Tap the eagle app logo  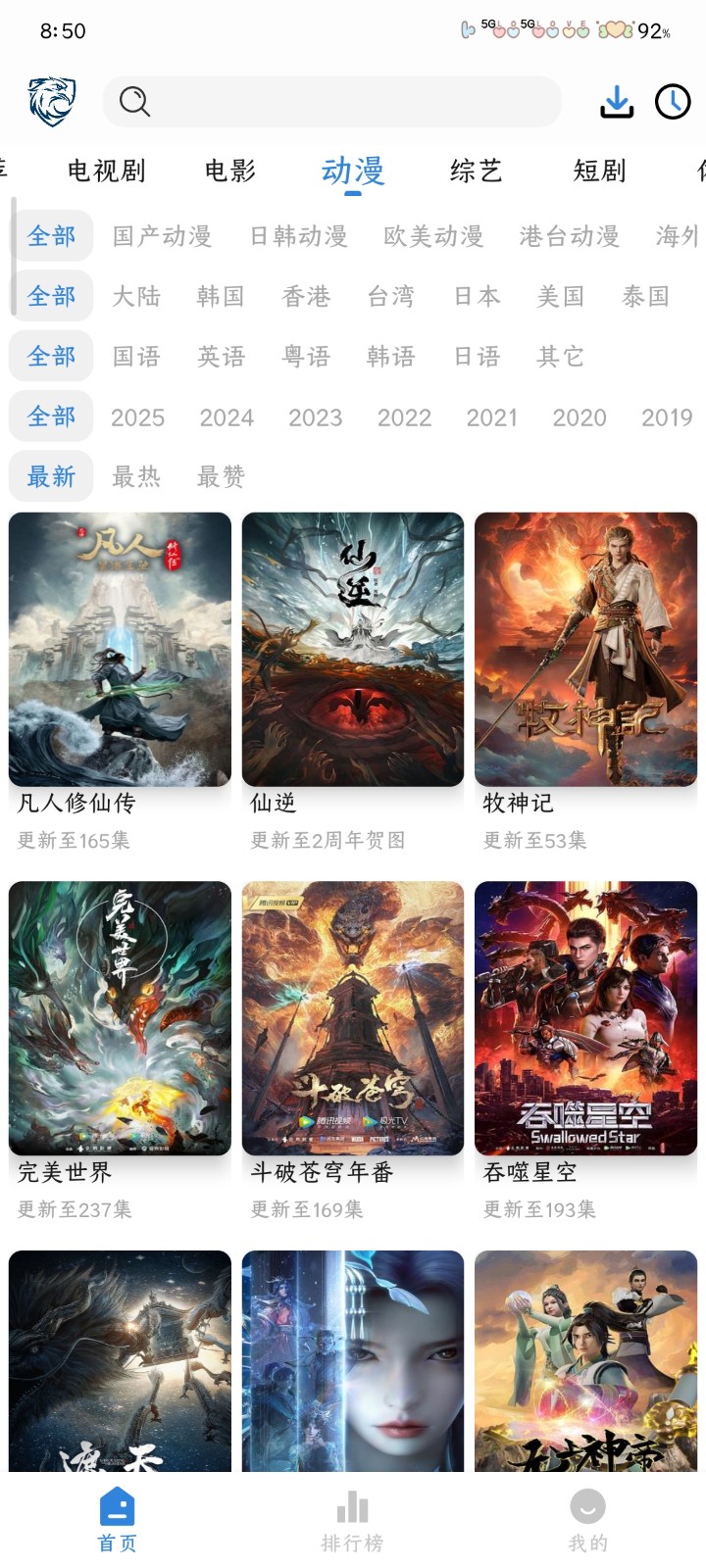point(41,102)
